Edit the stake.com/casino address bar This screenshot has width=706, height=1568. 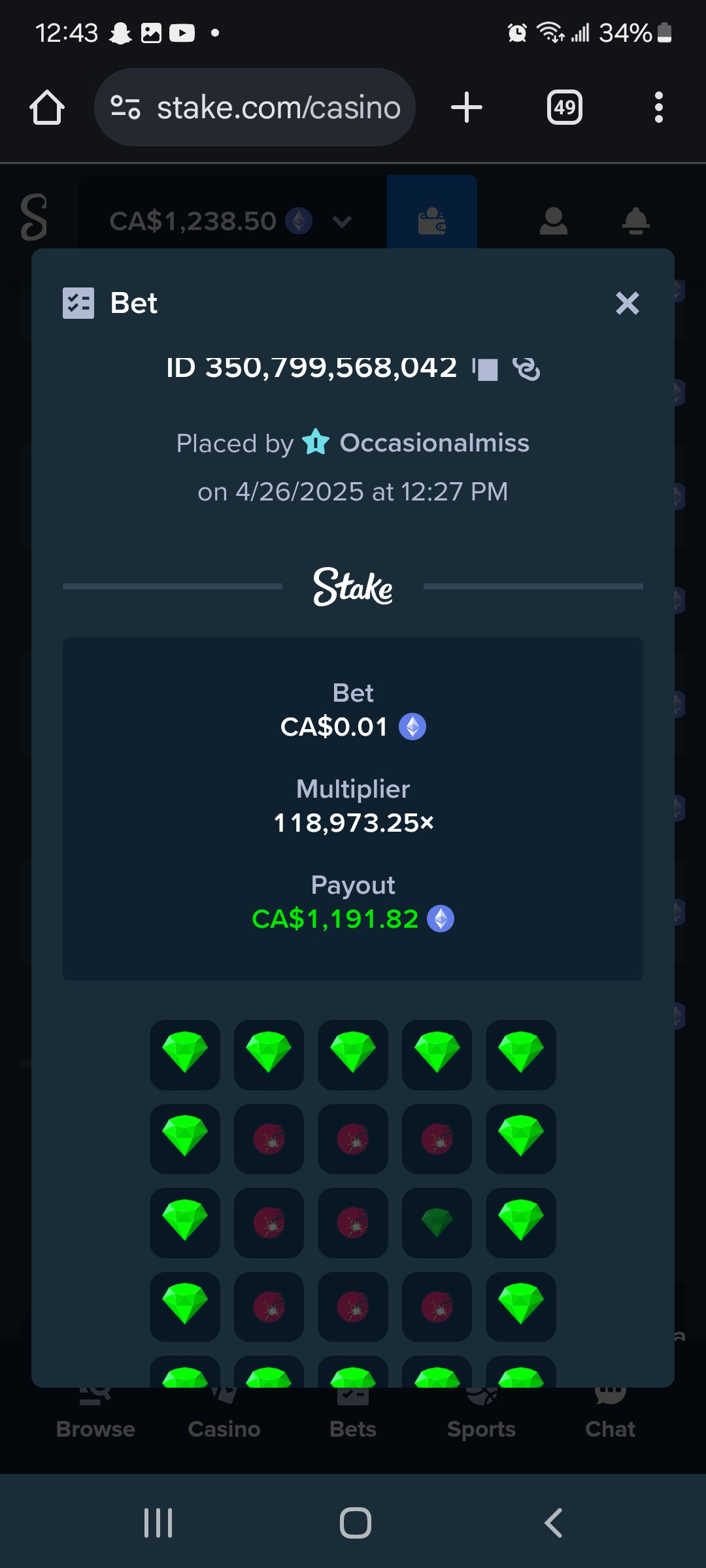click(x=255, y=107)
